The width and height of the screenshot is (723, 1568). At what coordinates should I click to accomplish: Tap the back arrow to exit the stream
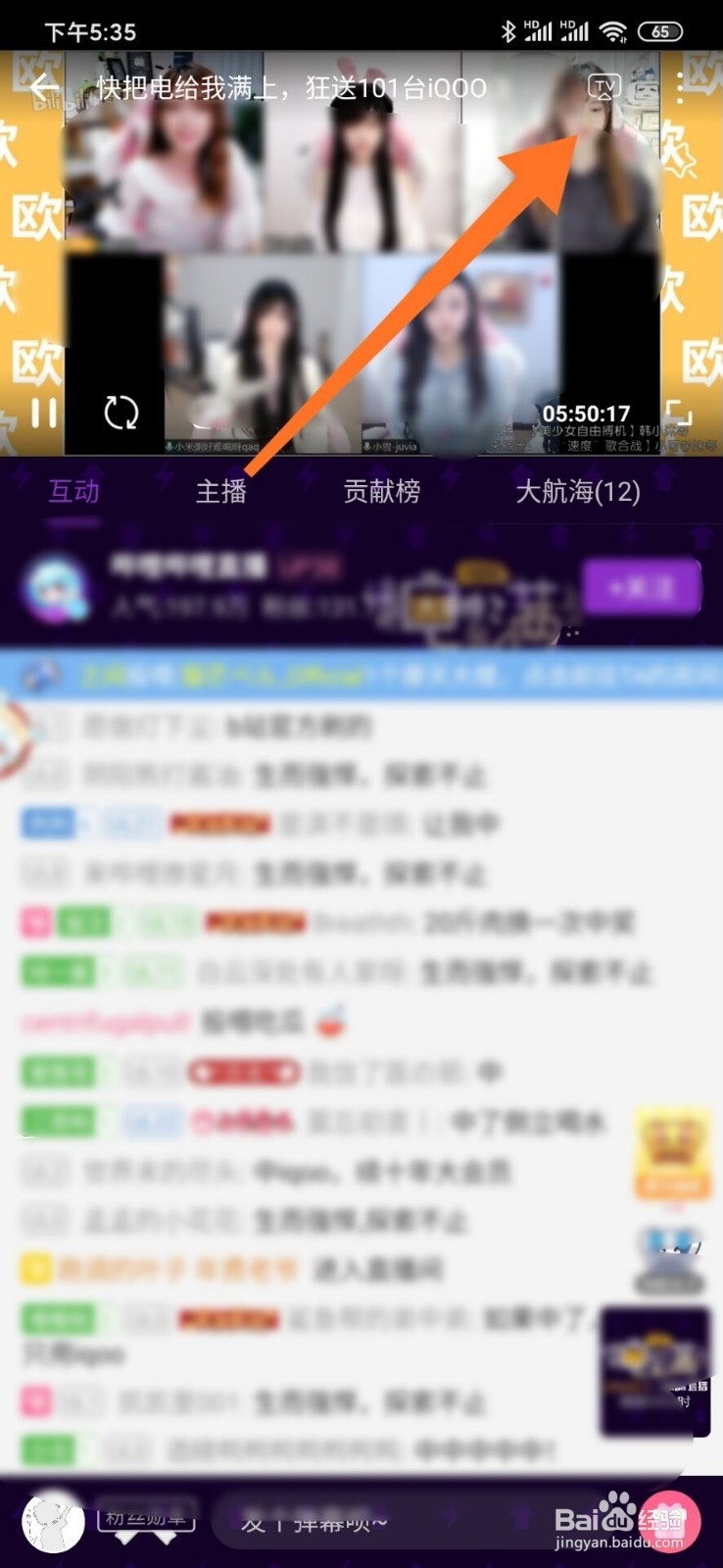tap(43, 86)
